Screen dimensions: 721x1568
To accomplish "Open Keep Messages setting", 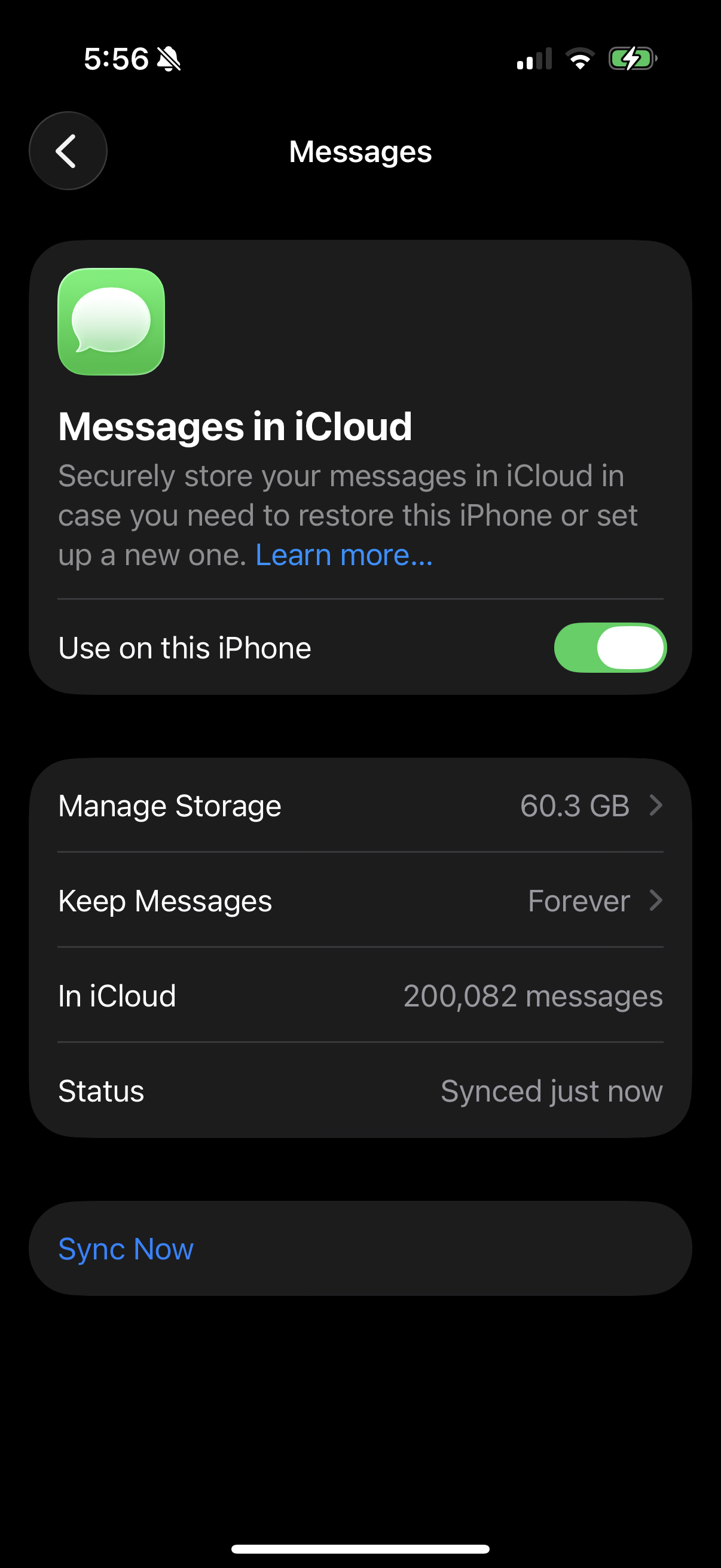I will pyautogui.click(x=360, y=901).
